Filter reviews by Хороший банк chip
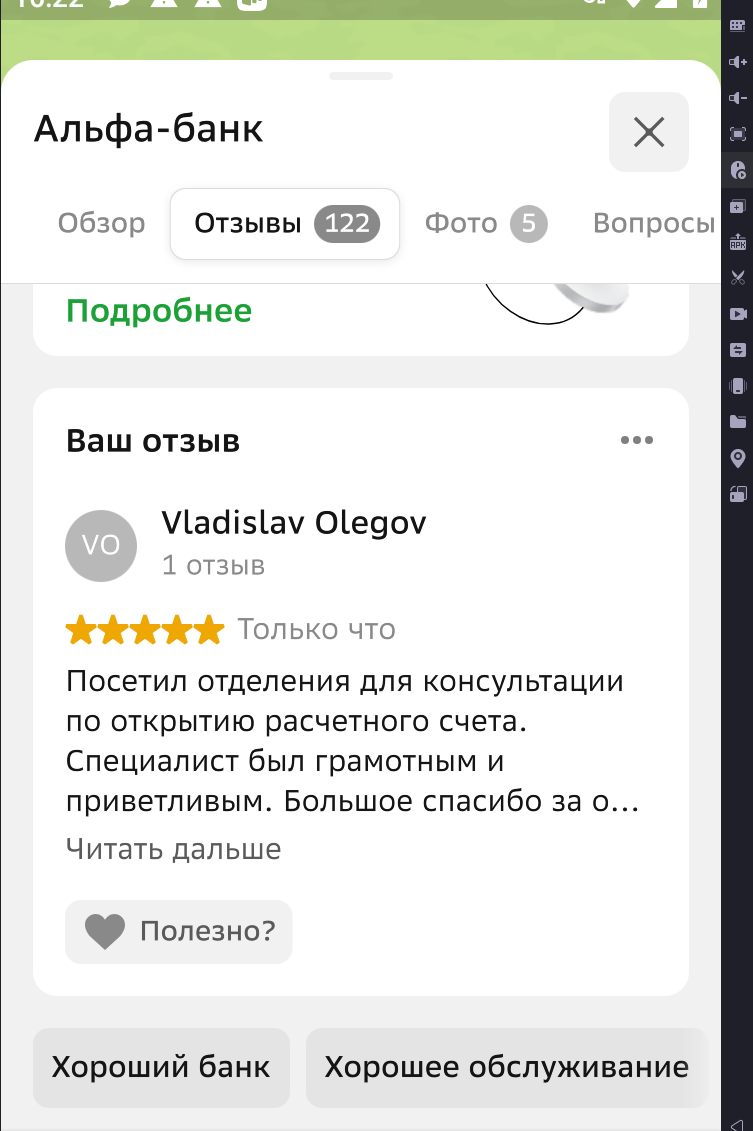Image resolution: width=753 pixels, height=1131 pixels. (x=161, y=1067)
